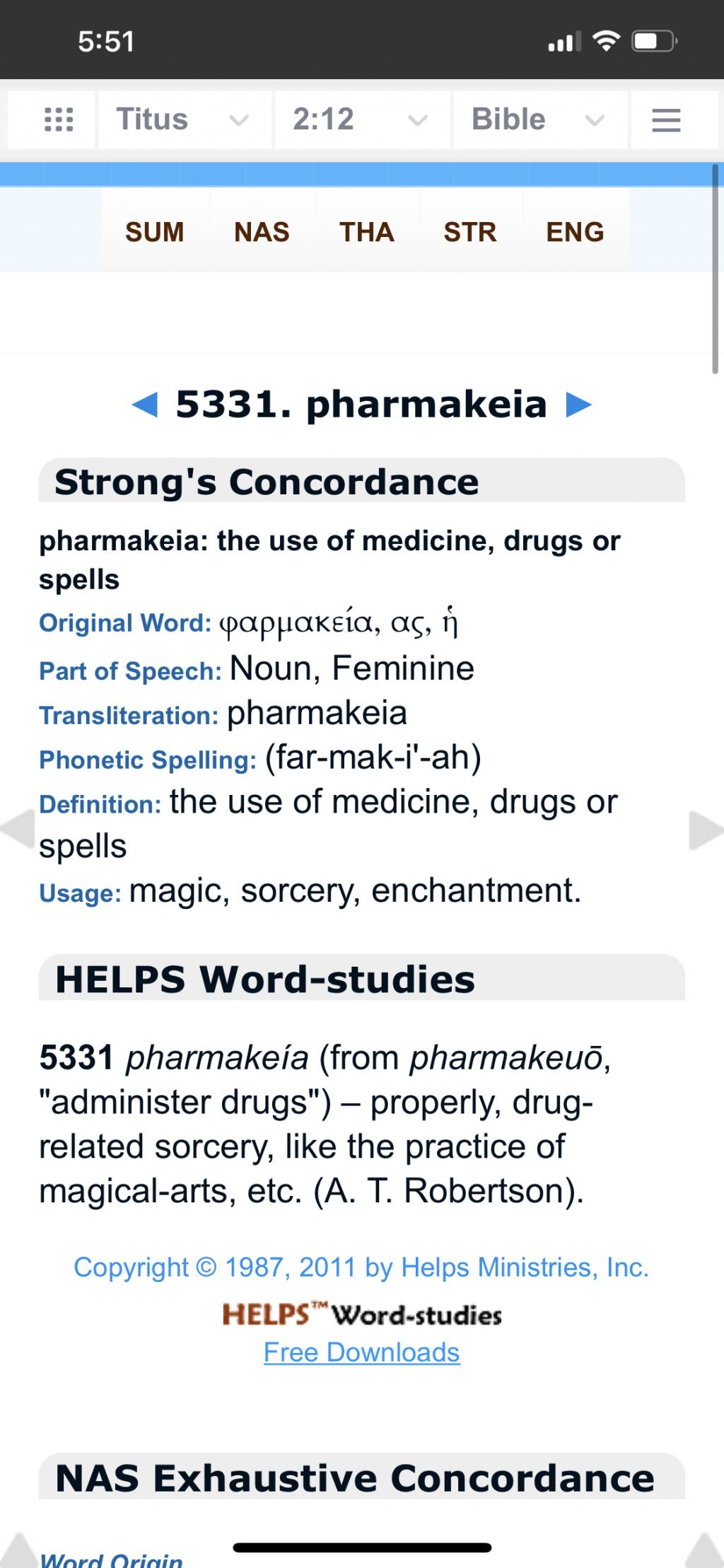Expand the Bible version dropdown
This screenshot has width=724, height=1568.
pos(539,120)
